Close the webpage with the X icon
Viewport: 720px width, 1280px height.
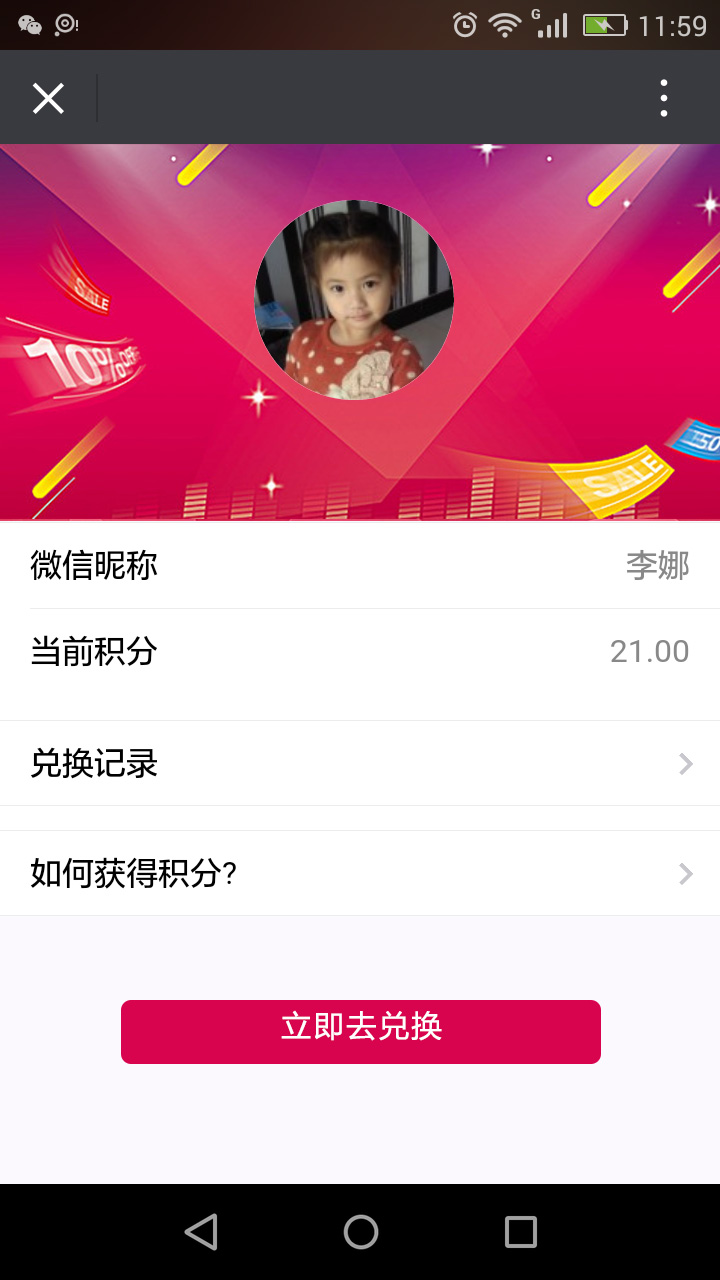point(48,98)
